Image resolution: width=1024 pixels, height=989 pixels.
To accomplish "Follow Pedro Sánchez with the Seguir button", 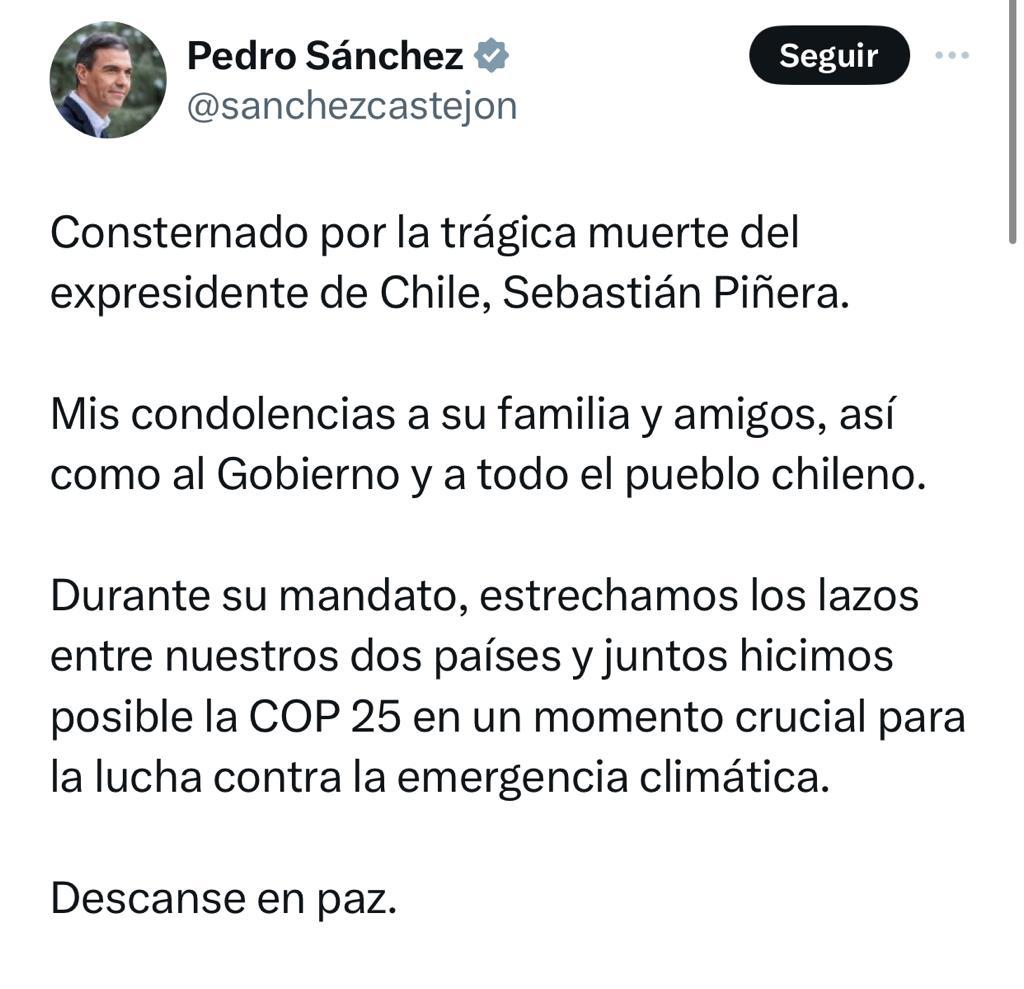I will tap(828, 55).
